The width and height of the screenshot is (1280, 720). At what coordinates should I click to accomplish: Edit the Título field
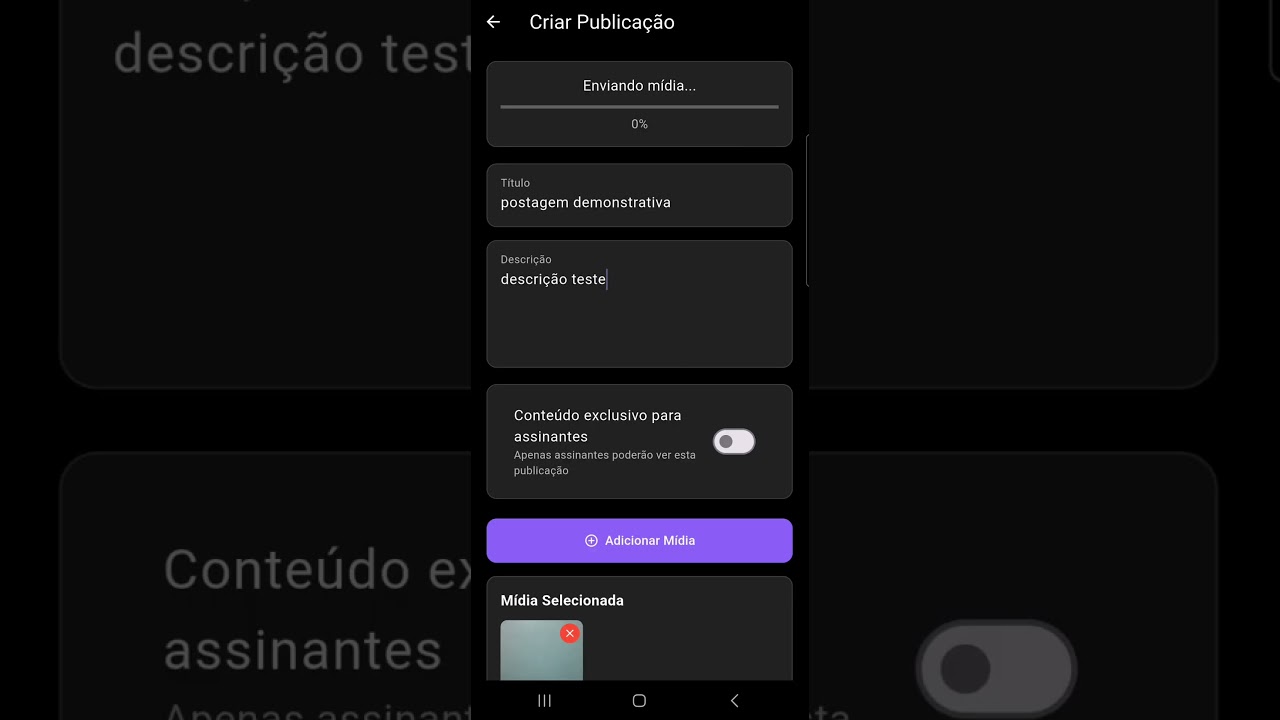point(639,195)
